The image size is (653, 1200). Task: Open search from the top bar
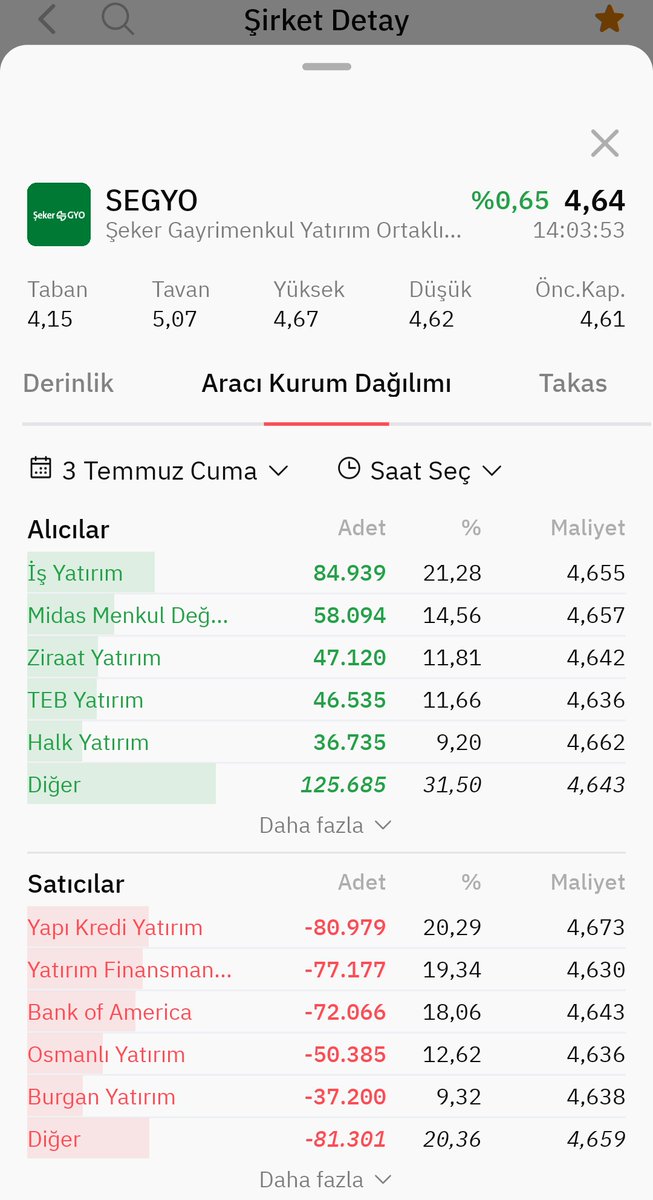pyautogui.click(x=118, y=18)
